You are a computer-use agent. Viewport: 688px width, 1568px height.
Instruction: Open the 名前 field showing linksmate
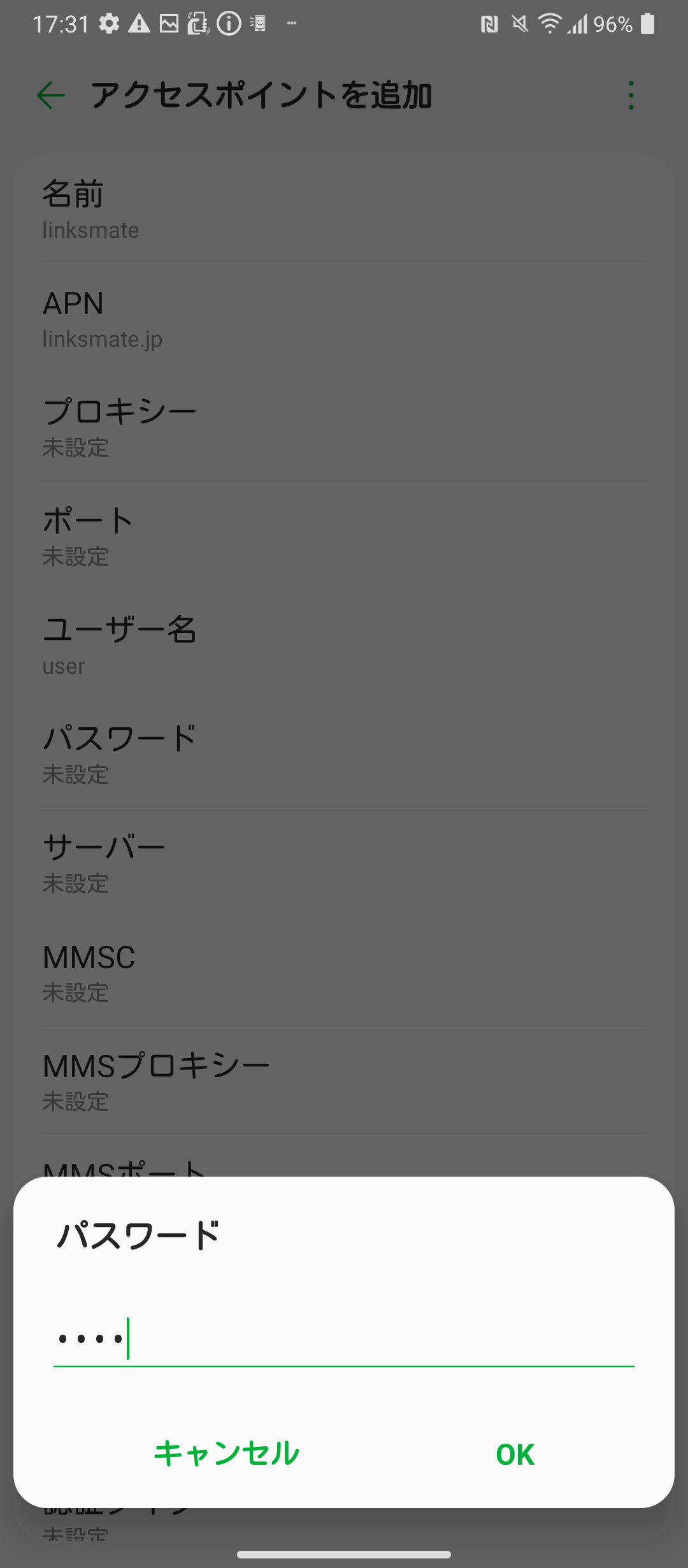[344, 210]
